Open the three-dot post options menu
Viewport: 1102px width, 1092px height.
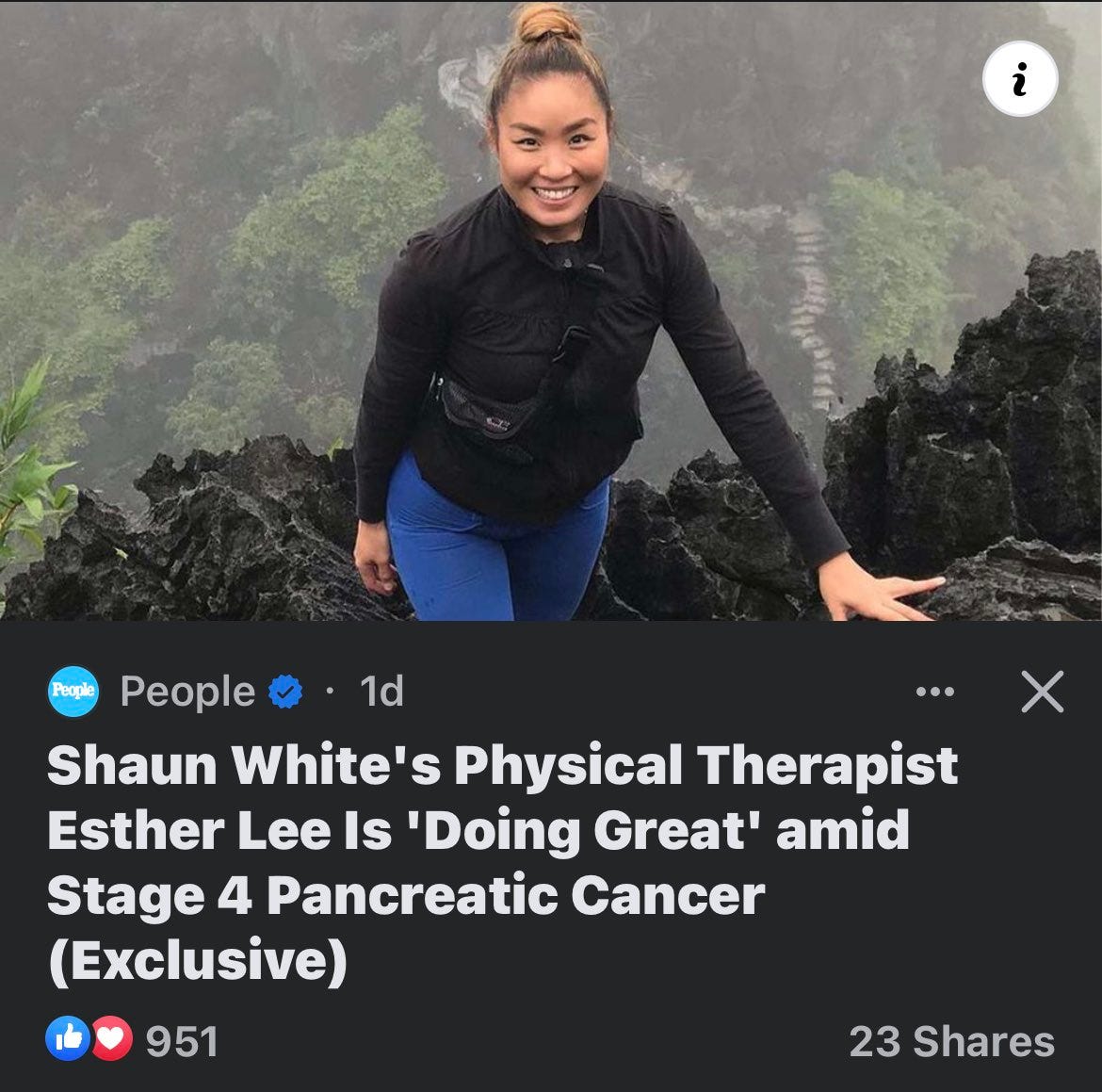click(x=935, y=693)
